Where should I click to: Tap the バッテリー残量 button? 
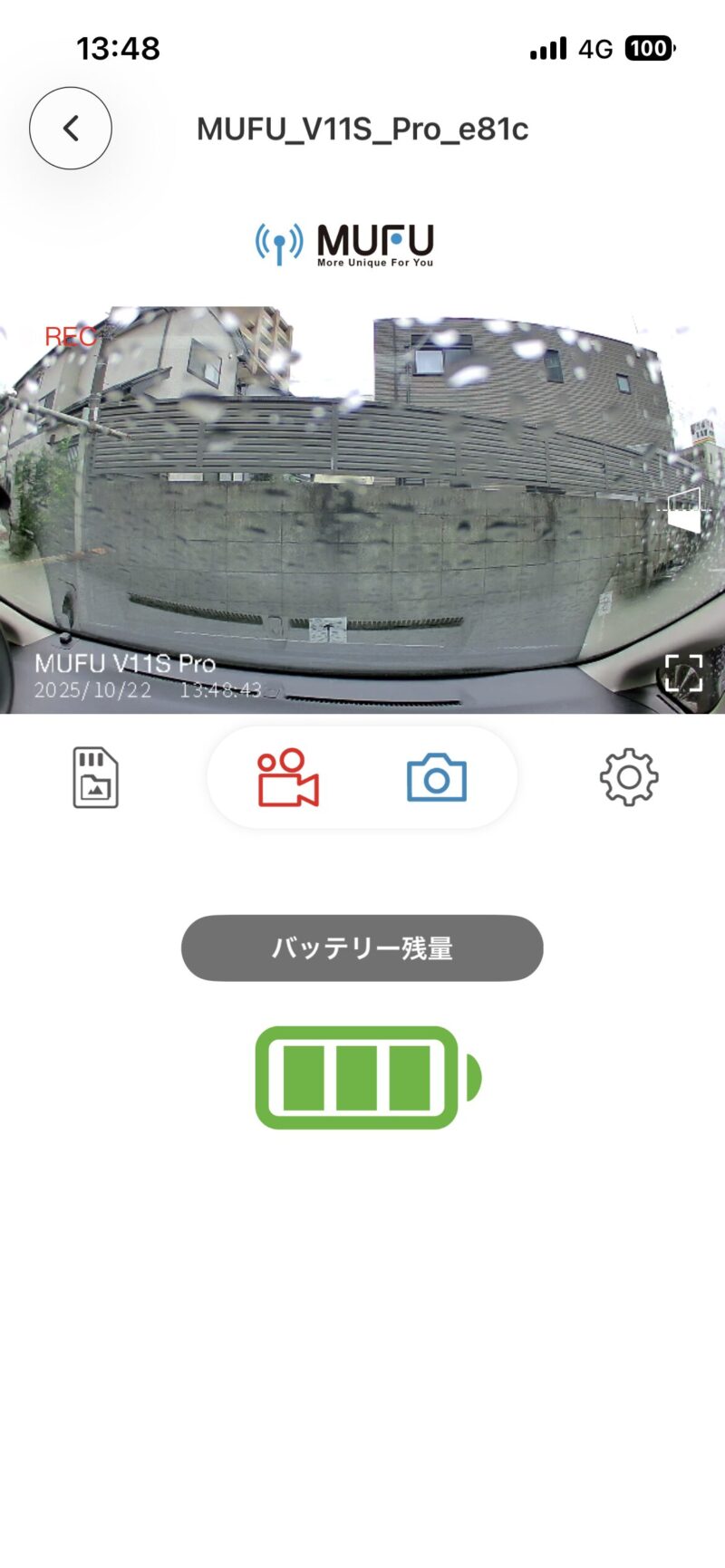click(362, 948)
